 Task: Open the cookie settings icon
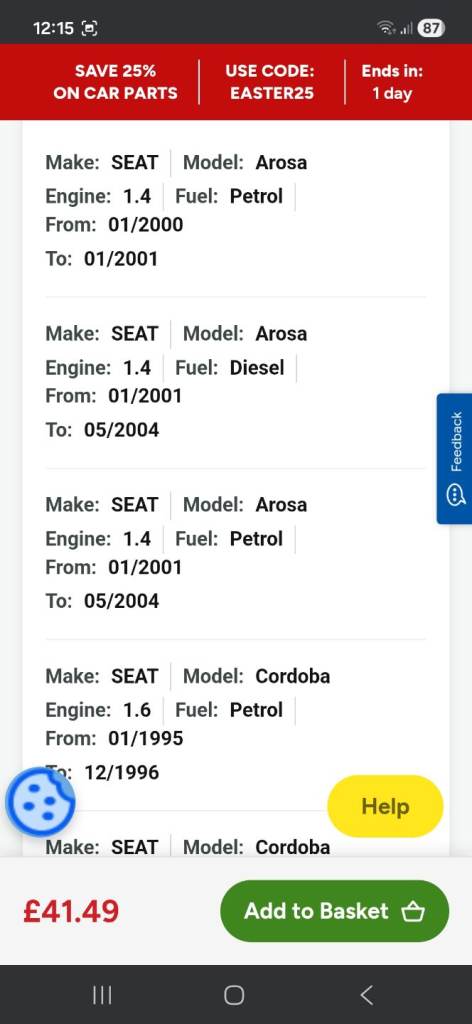point(40,802)
